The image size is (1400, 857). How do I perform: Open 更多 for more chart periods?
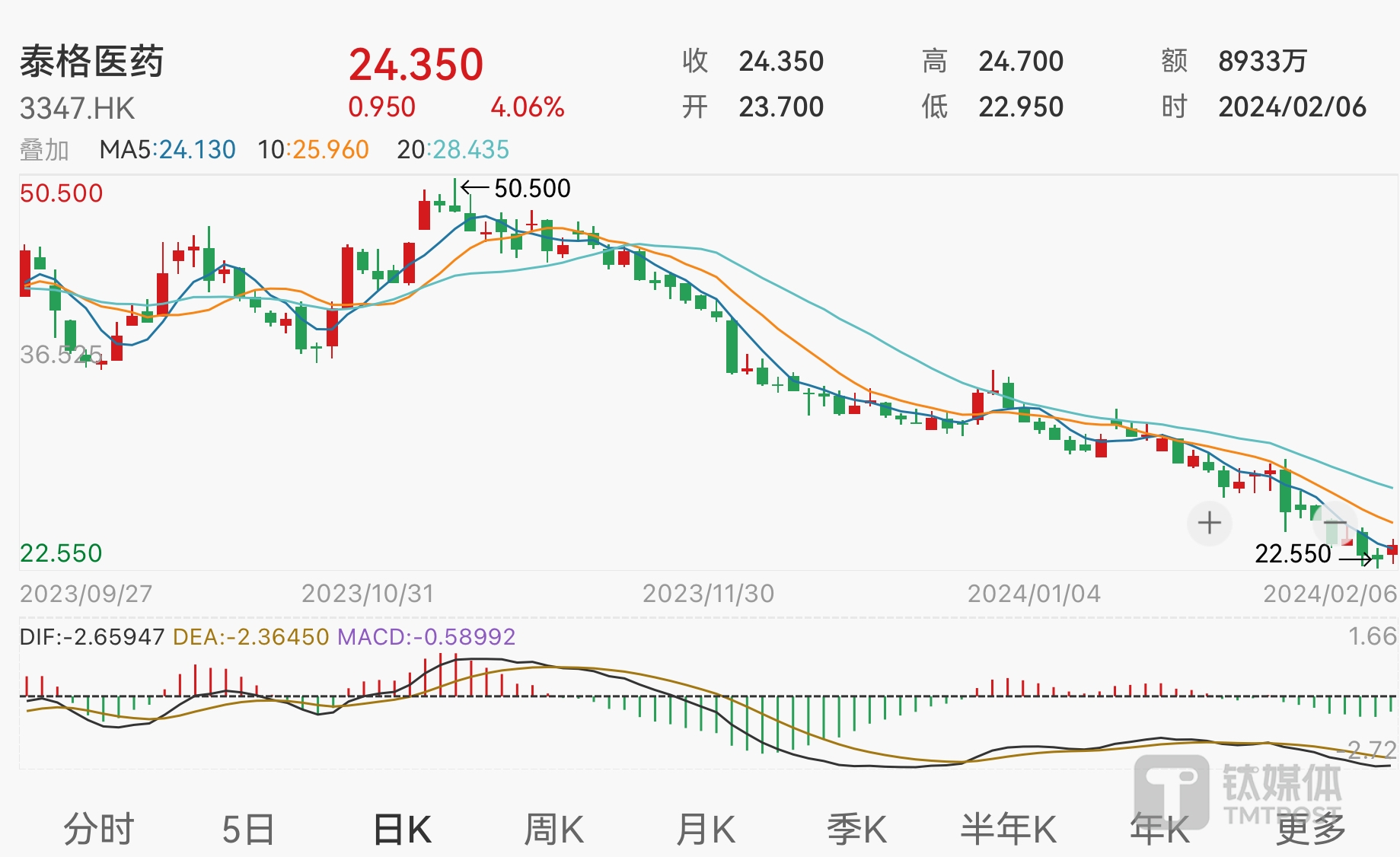click(1311, 829)
